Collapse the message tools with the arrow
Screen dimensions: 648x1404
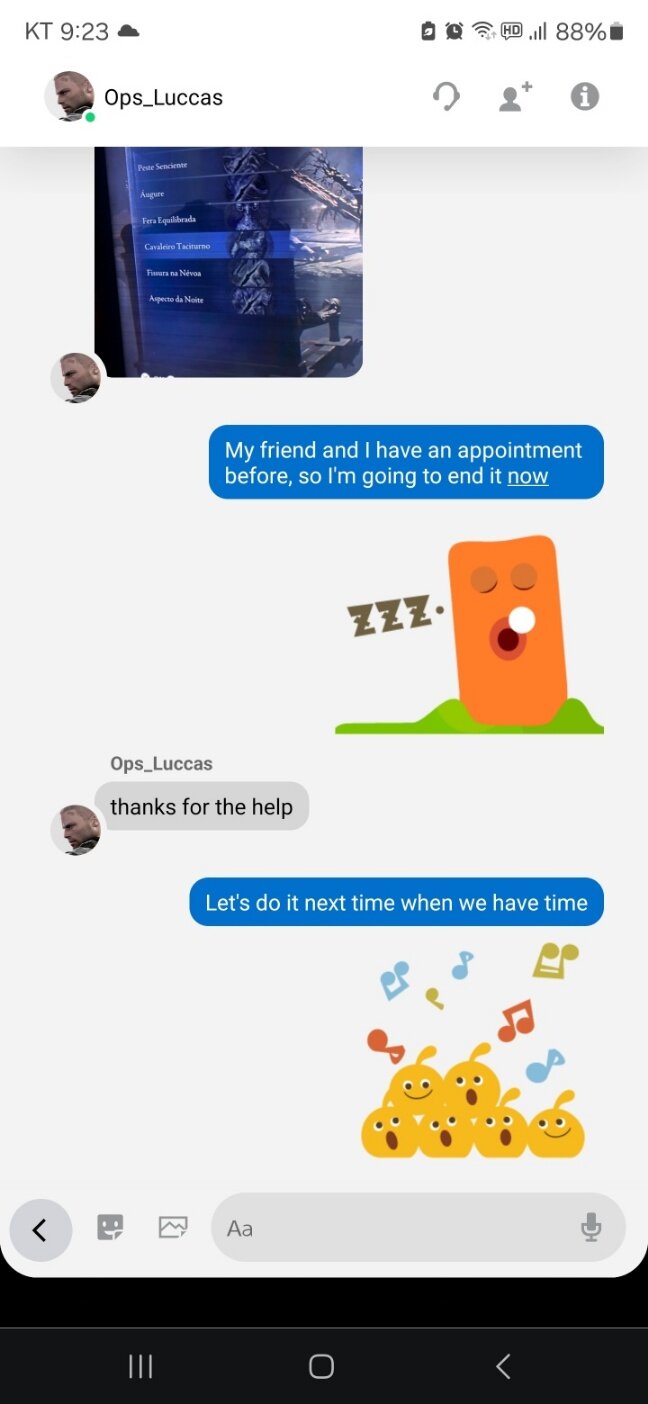40,1230
